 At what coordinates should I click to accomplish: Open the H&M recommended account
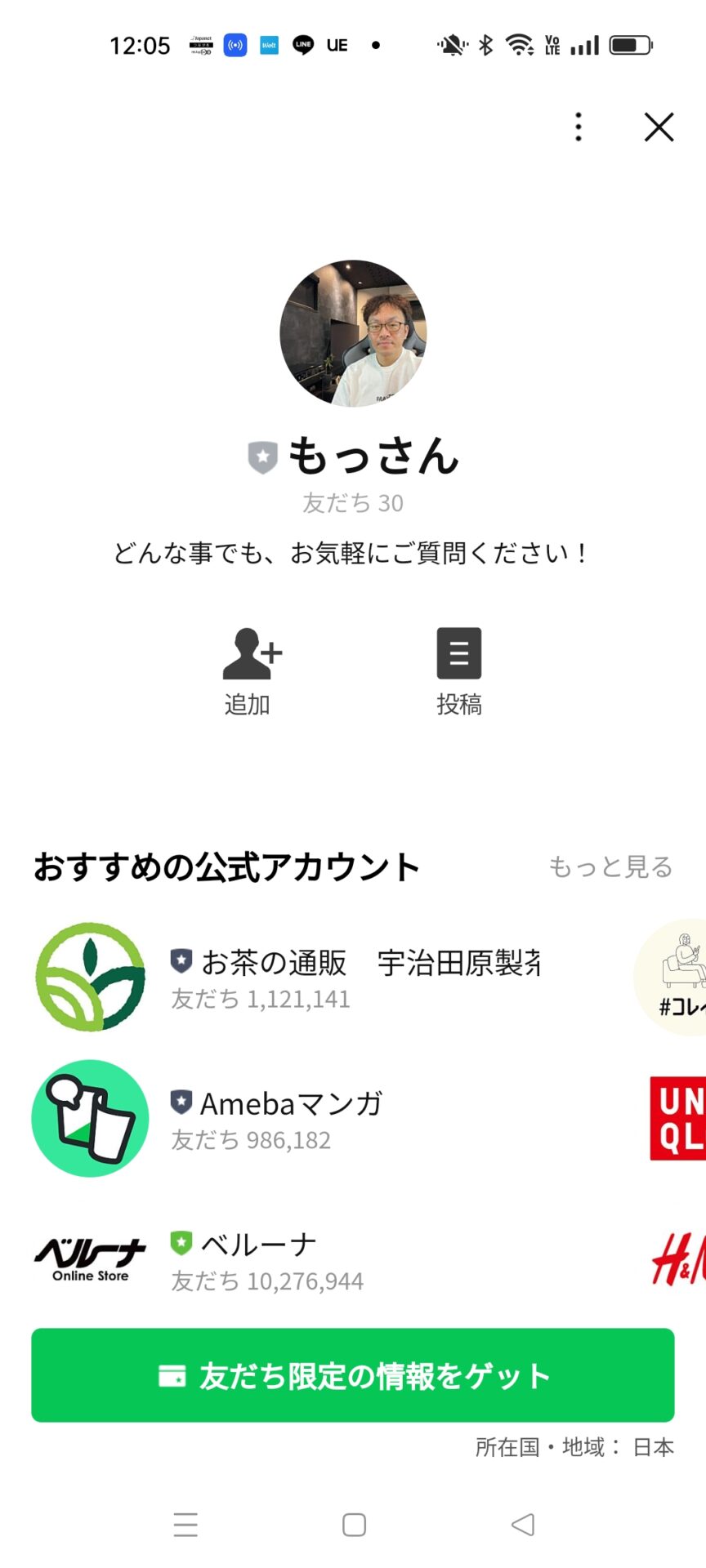point(680,1258)
